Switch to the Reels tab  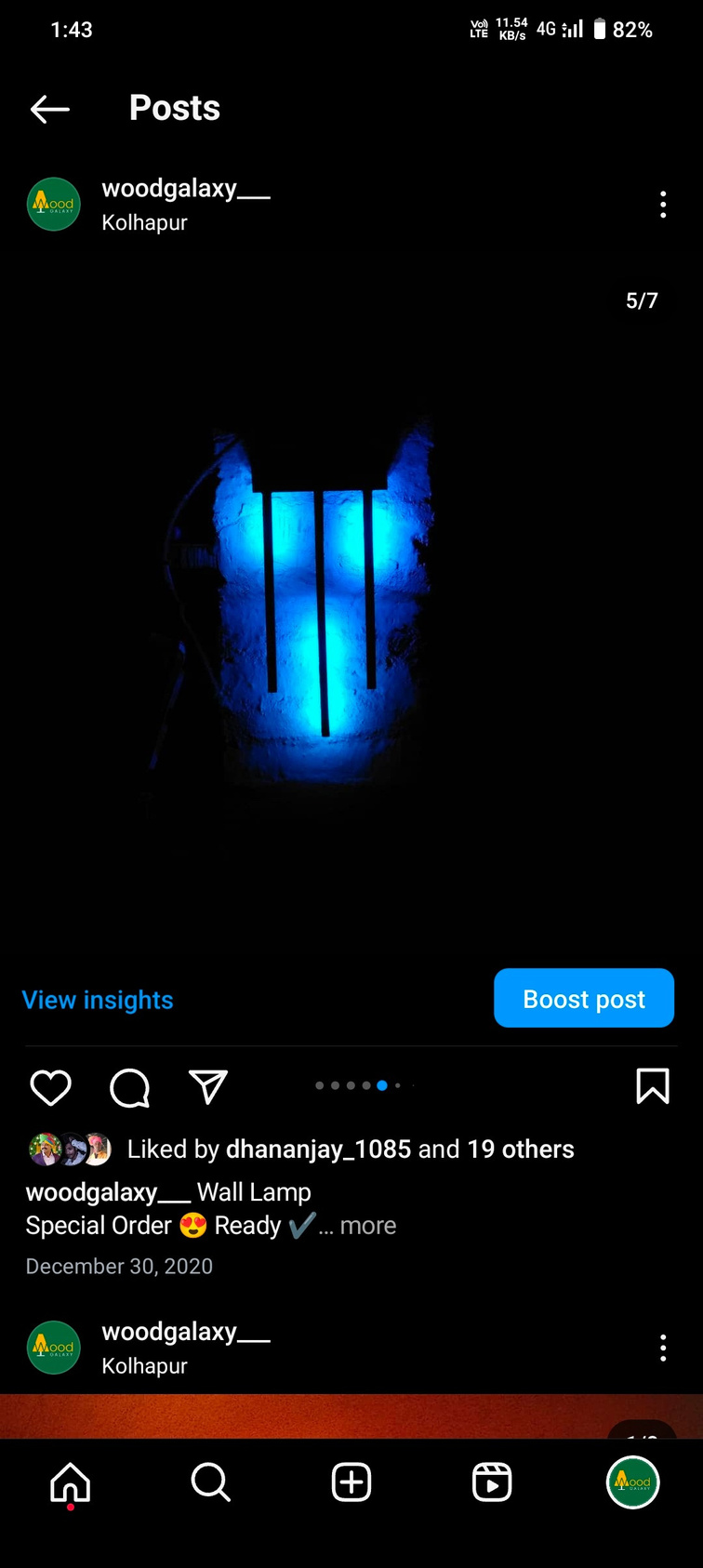pyautogui.click(x=492, y=1482)
